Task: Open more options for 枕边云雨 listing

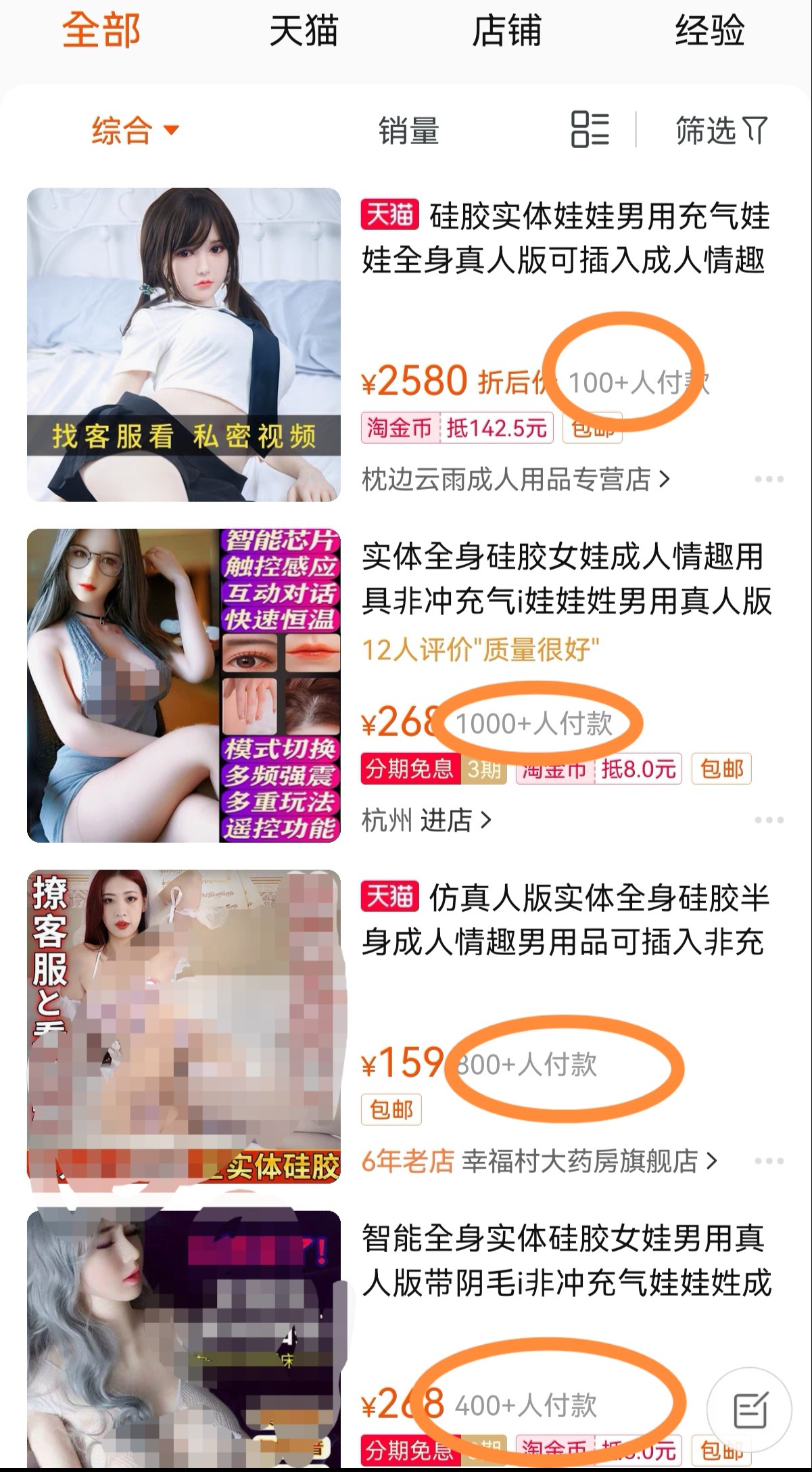Action: point(769,480)
